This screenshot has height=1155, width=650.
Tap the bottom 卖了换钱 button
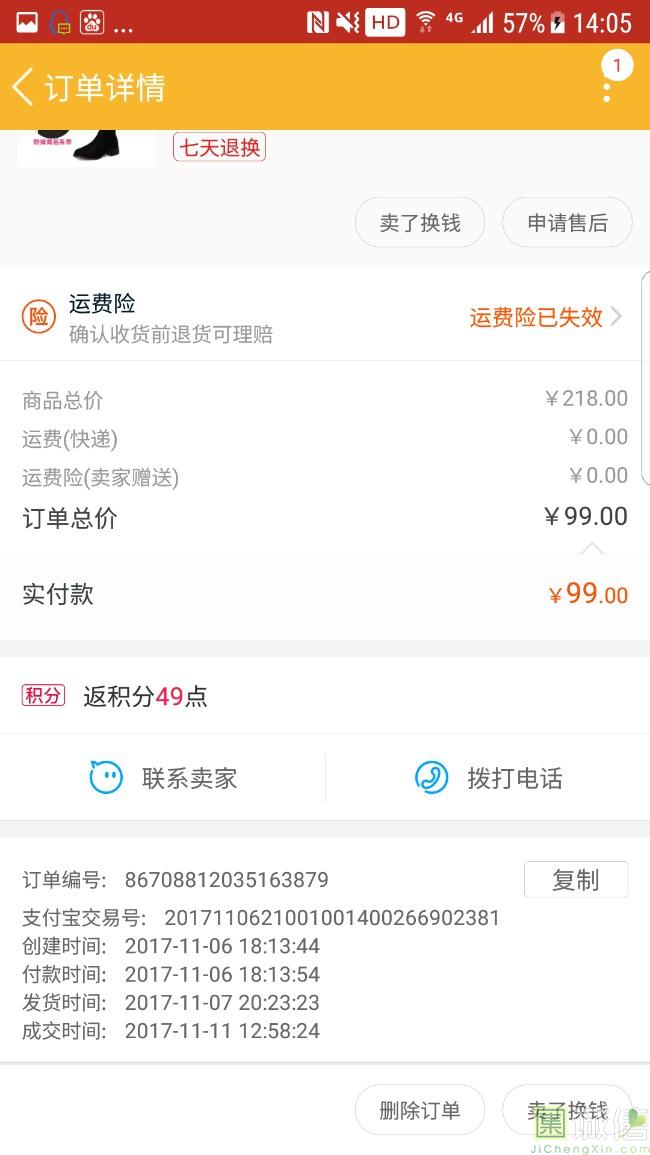click(x=567, y=1110)
